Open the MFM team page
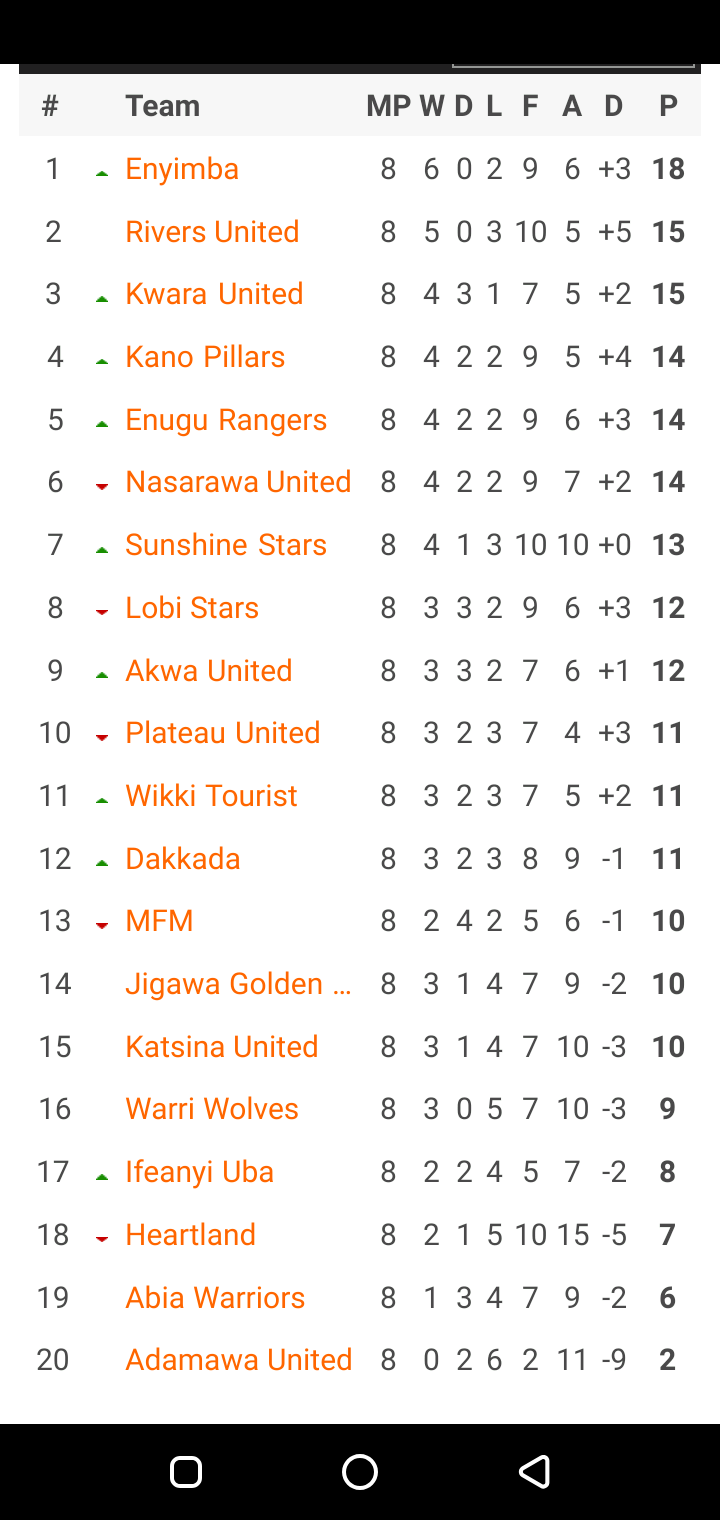Screen dimensions: 720x1520 pyautogui.click(x=159, y=921)
